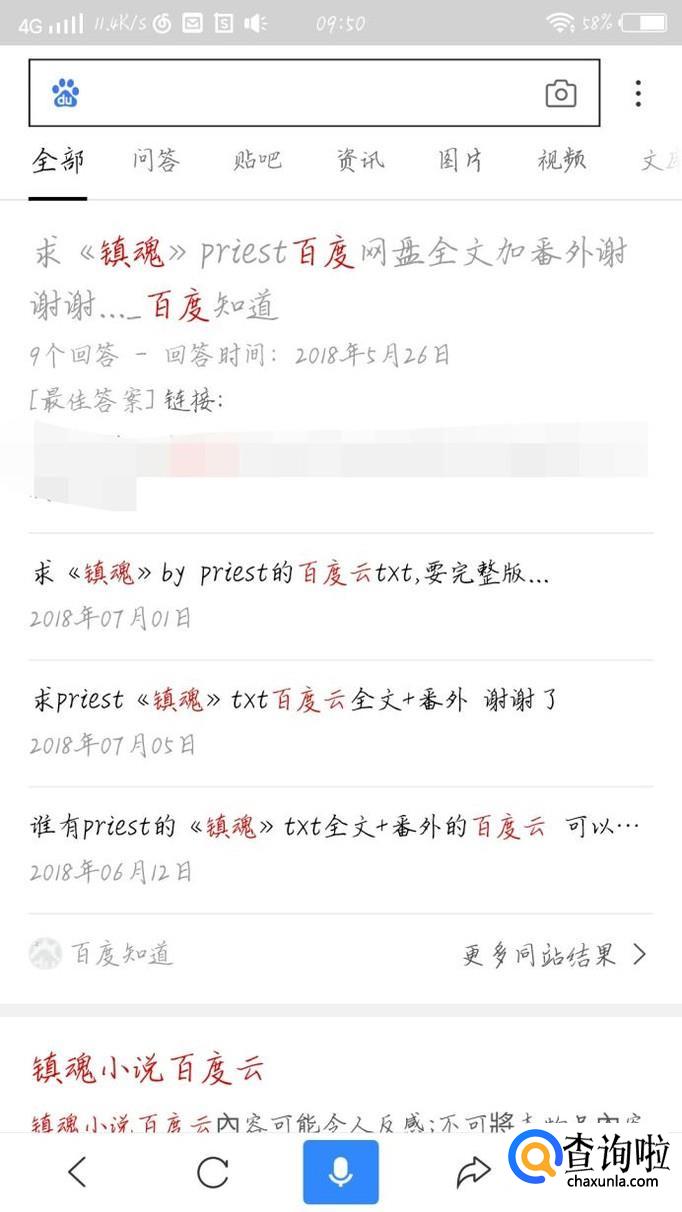
Task: Switch to the 视频 tab
Action: [x=561, y=160]
